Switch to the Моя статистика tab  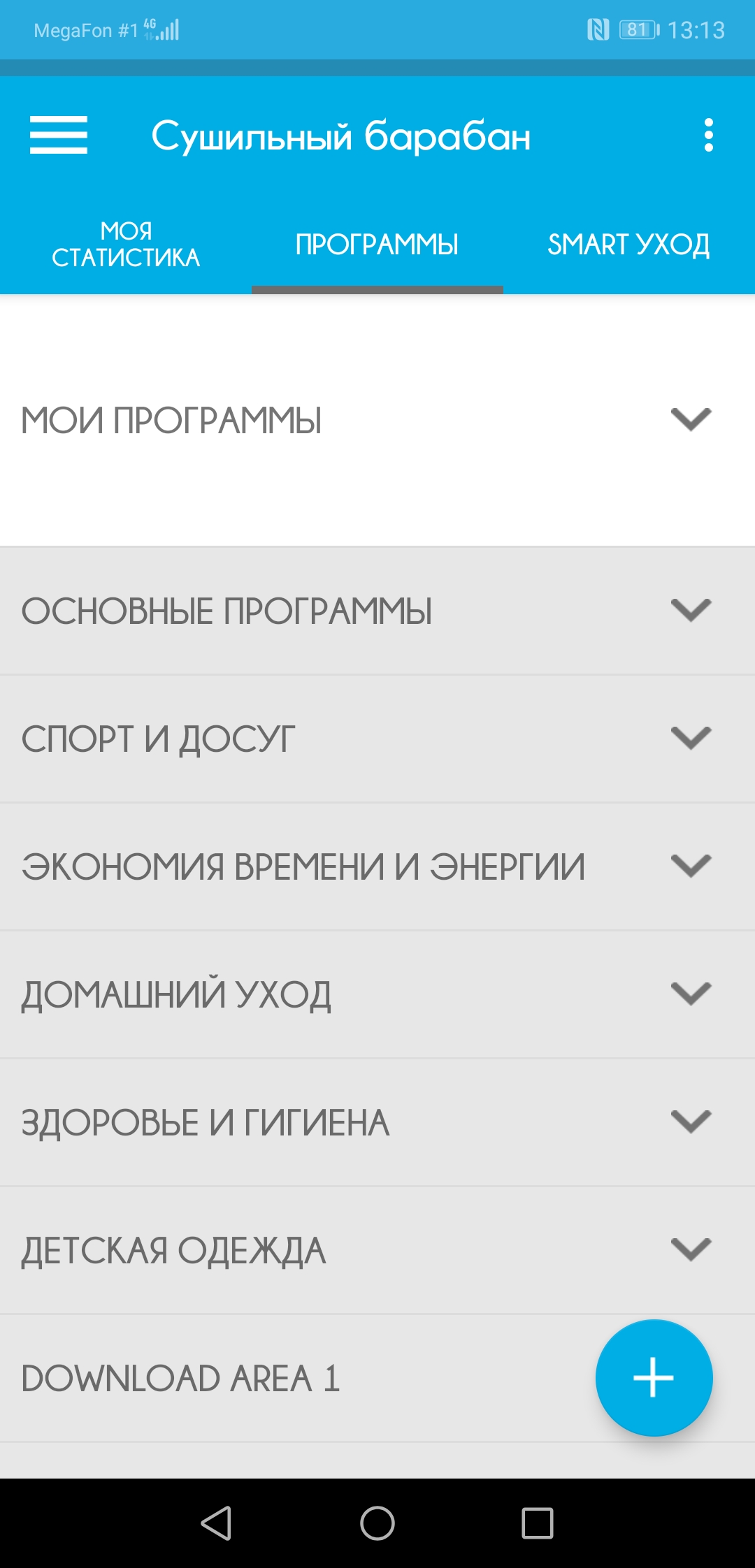(126, 245)
